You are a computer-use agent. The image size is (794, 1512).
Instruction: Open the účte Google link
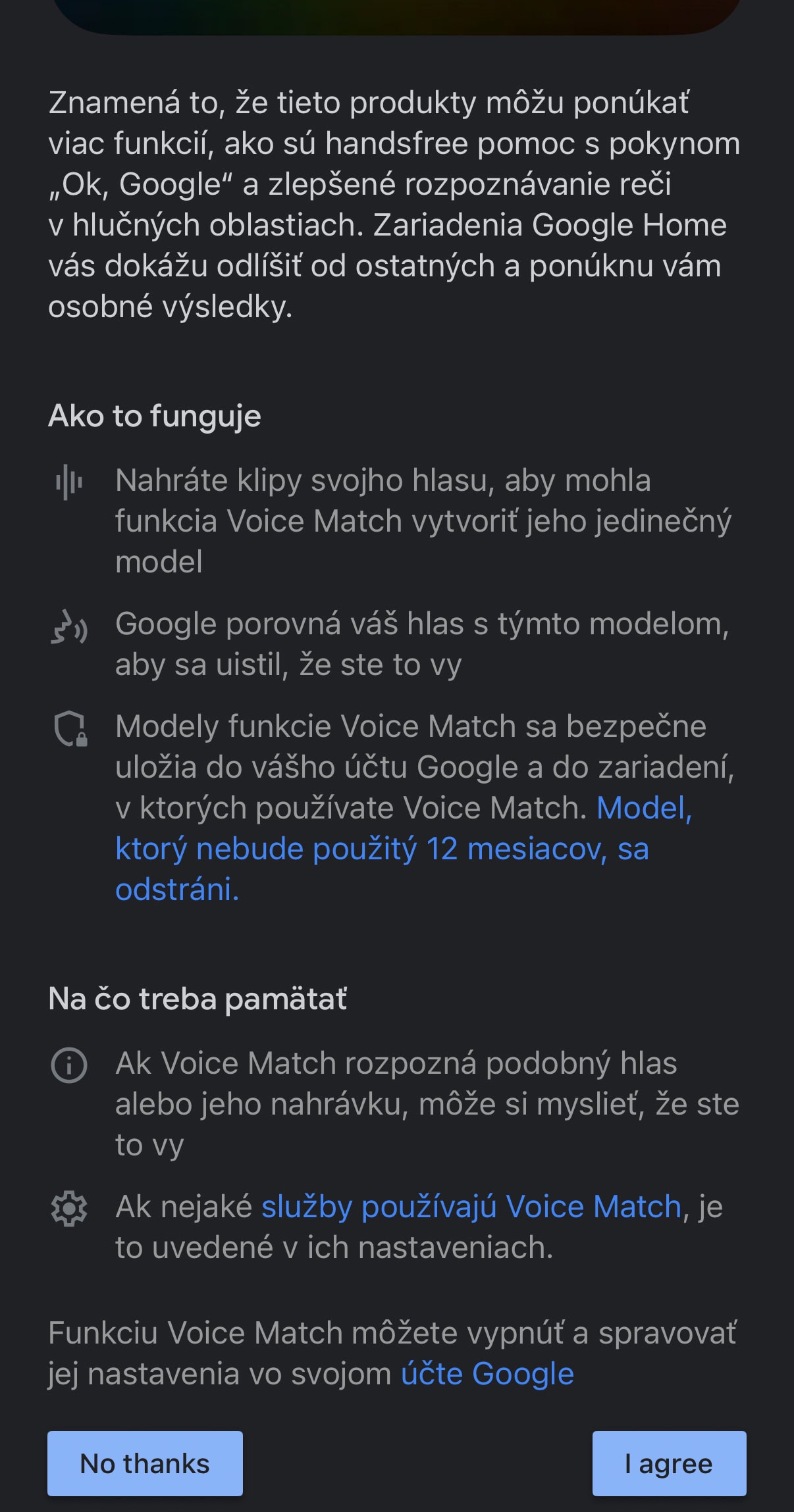487,1374
